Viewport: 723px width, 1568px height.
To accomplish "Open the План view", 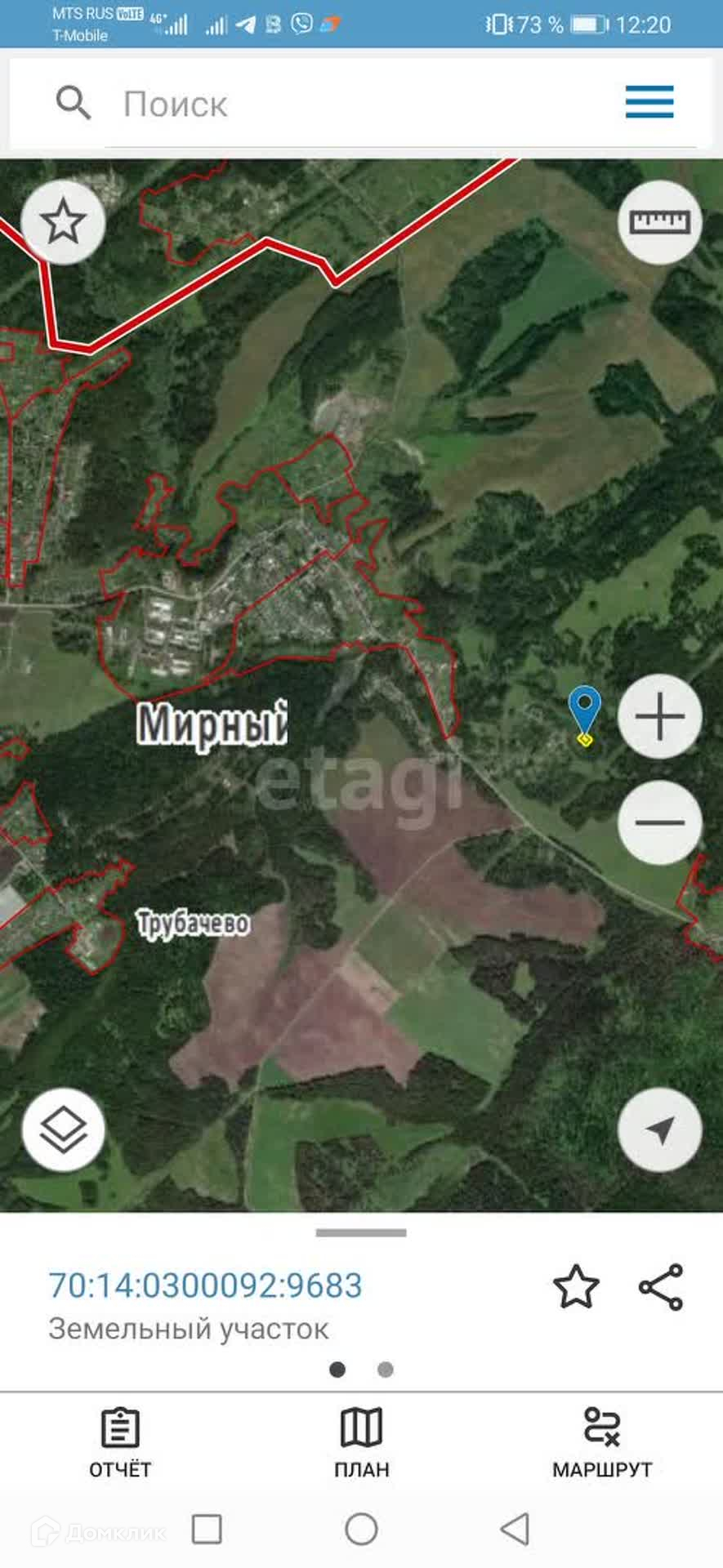I will (361, 1442).
